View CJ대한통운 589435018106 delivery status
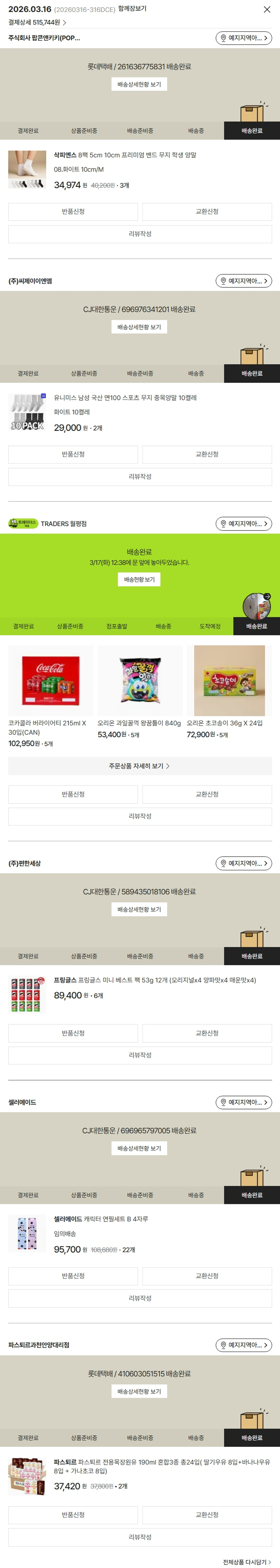Viewport: 280px width, 1568px height. click(139, 910)
